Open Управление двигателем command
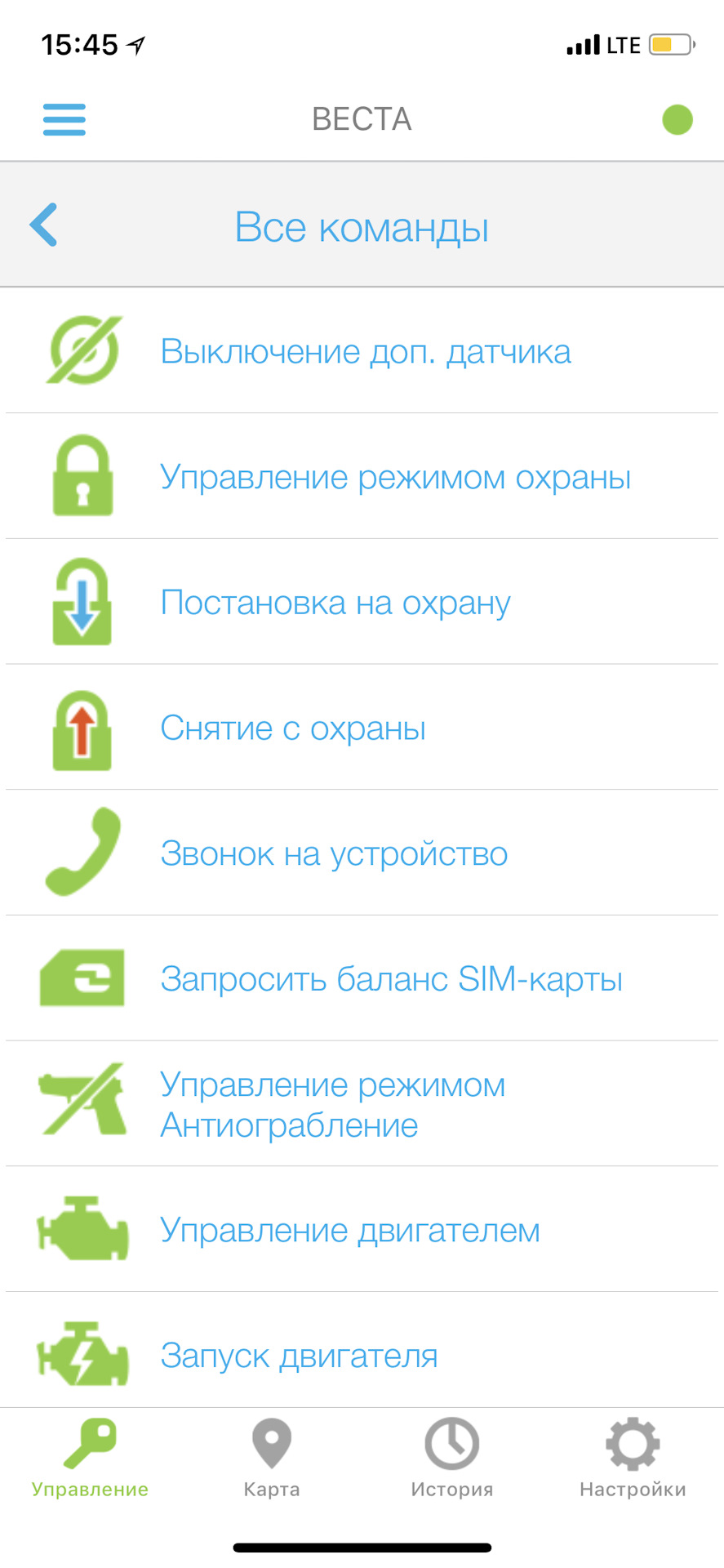The width and height of the screenshot is (724, 1568). [x=349, y=1230]
